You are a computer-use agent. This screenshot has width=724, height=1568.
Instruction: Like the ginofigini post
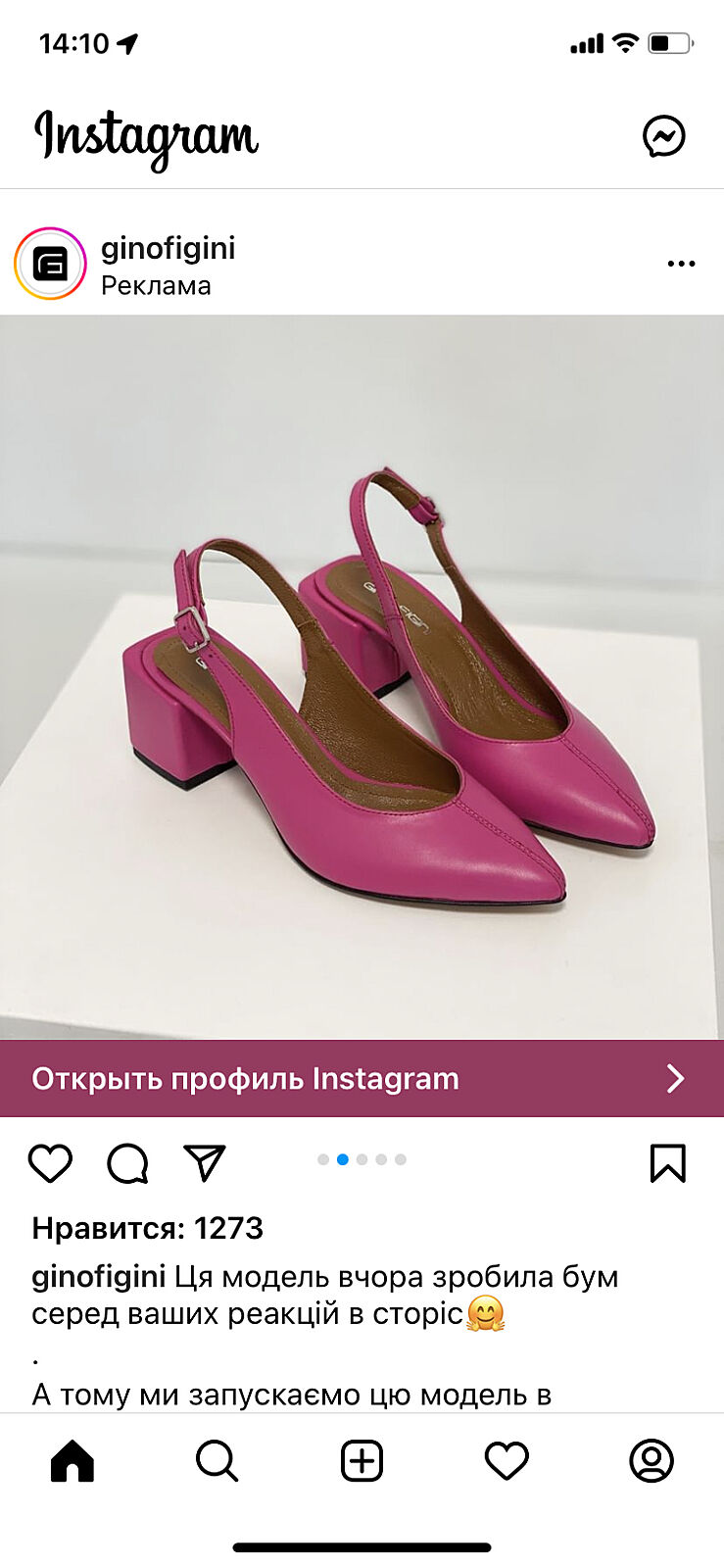point(50,1163)
